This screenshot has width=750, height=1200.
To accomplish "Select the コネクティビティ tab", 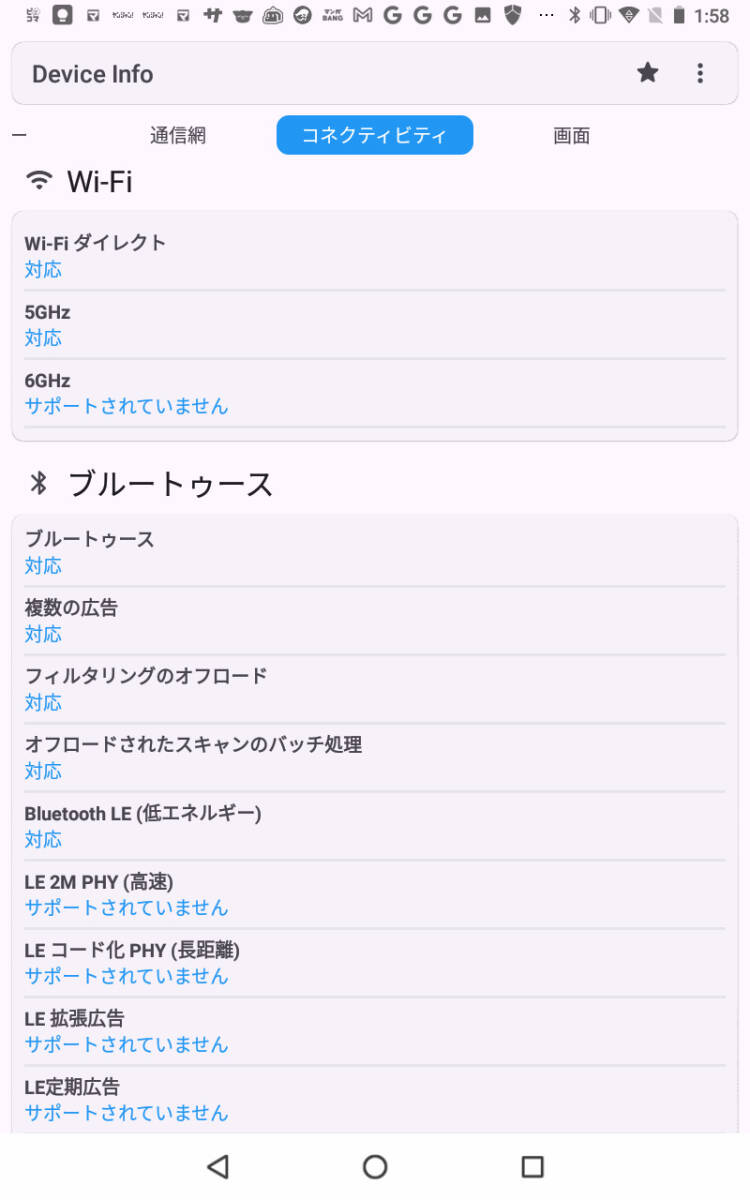I will pos(374,136).
